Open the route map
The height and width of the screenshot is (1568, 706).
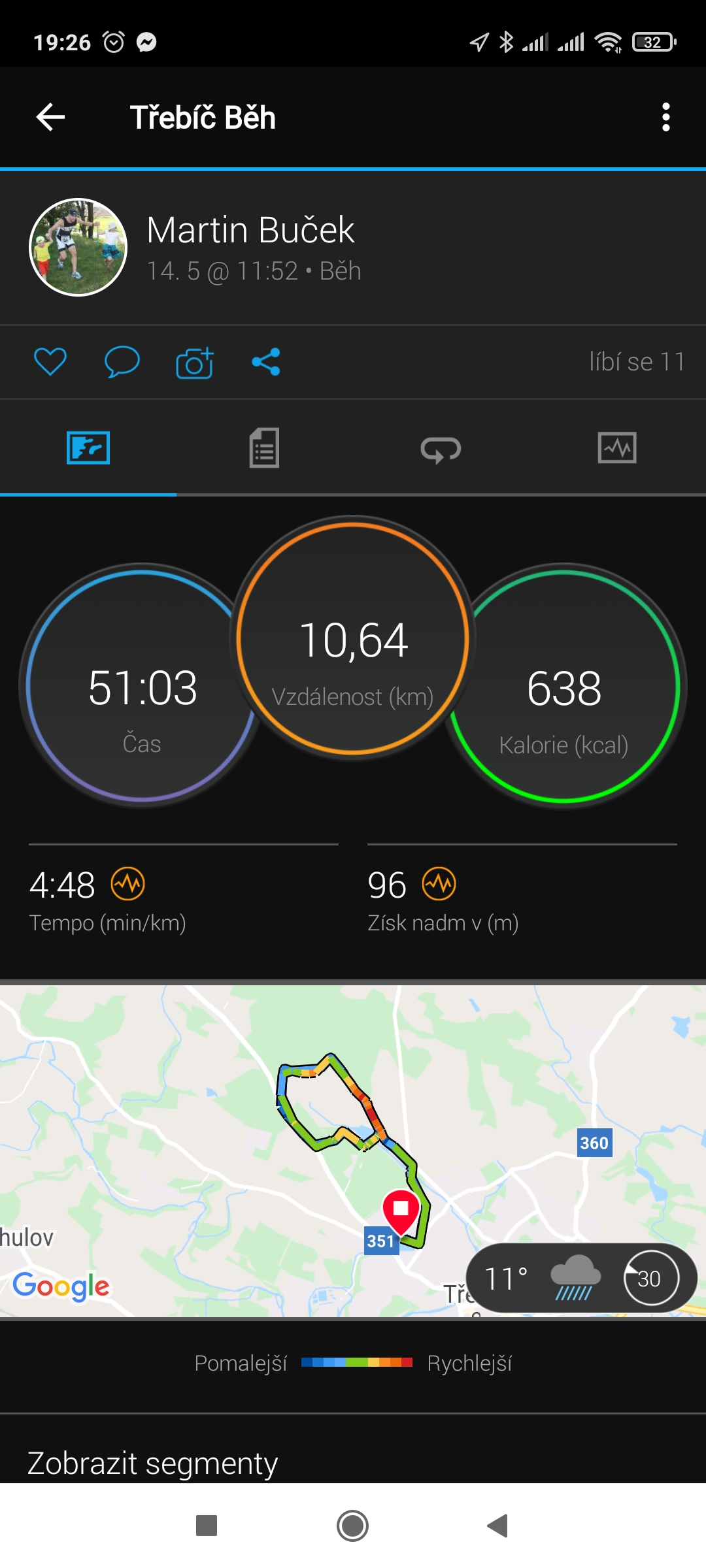(353, 1151)
